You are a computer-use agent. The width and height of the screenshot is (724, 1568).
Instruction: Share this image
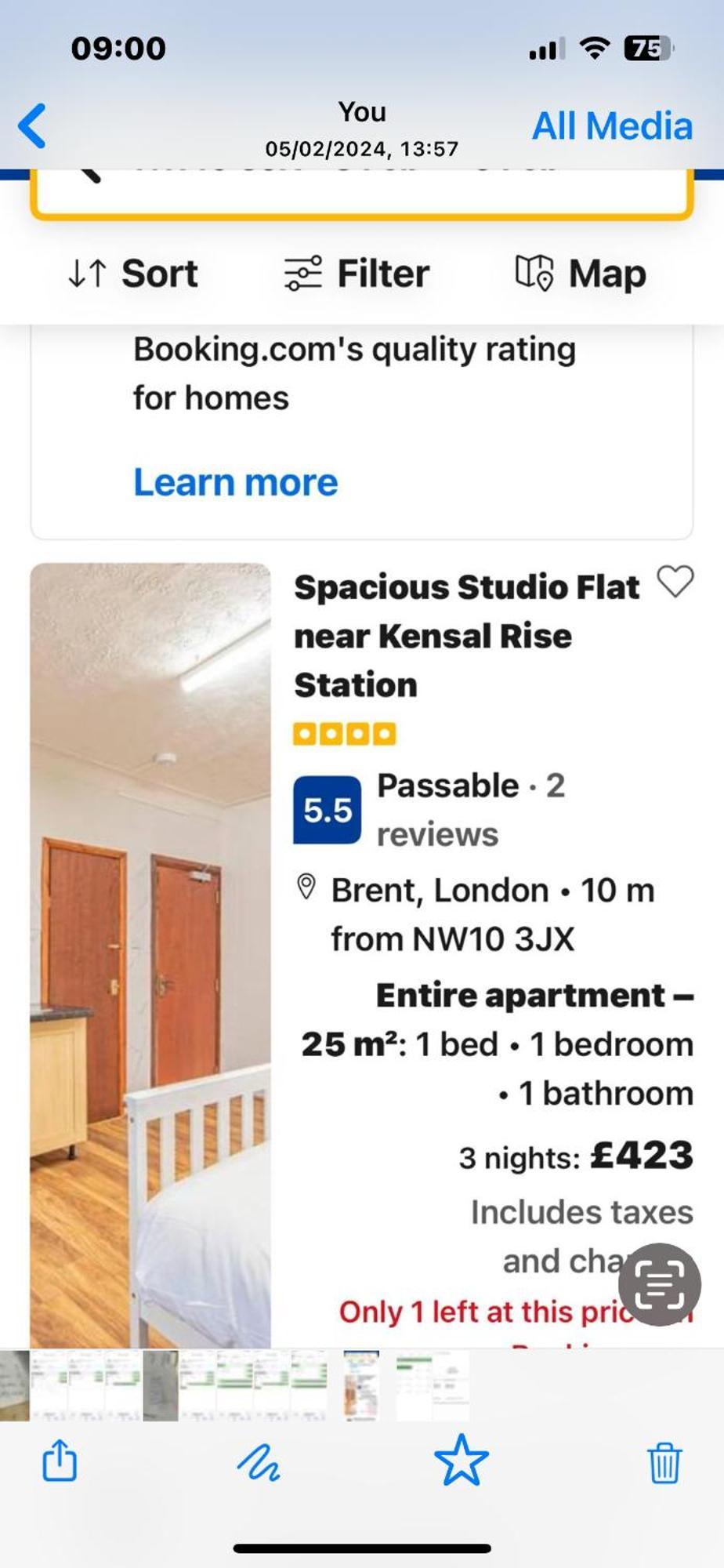pos(60,1461)
